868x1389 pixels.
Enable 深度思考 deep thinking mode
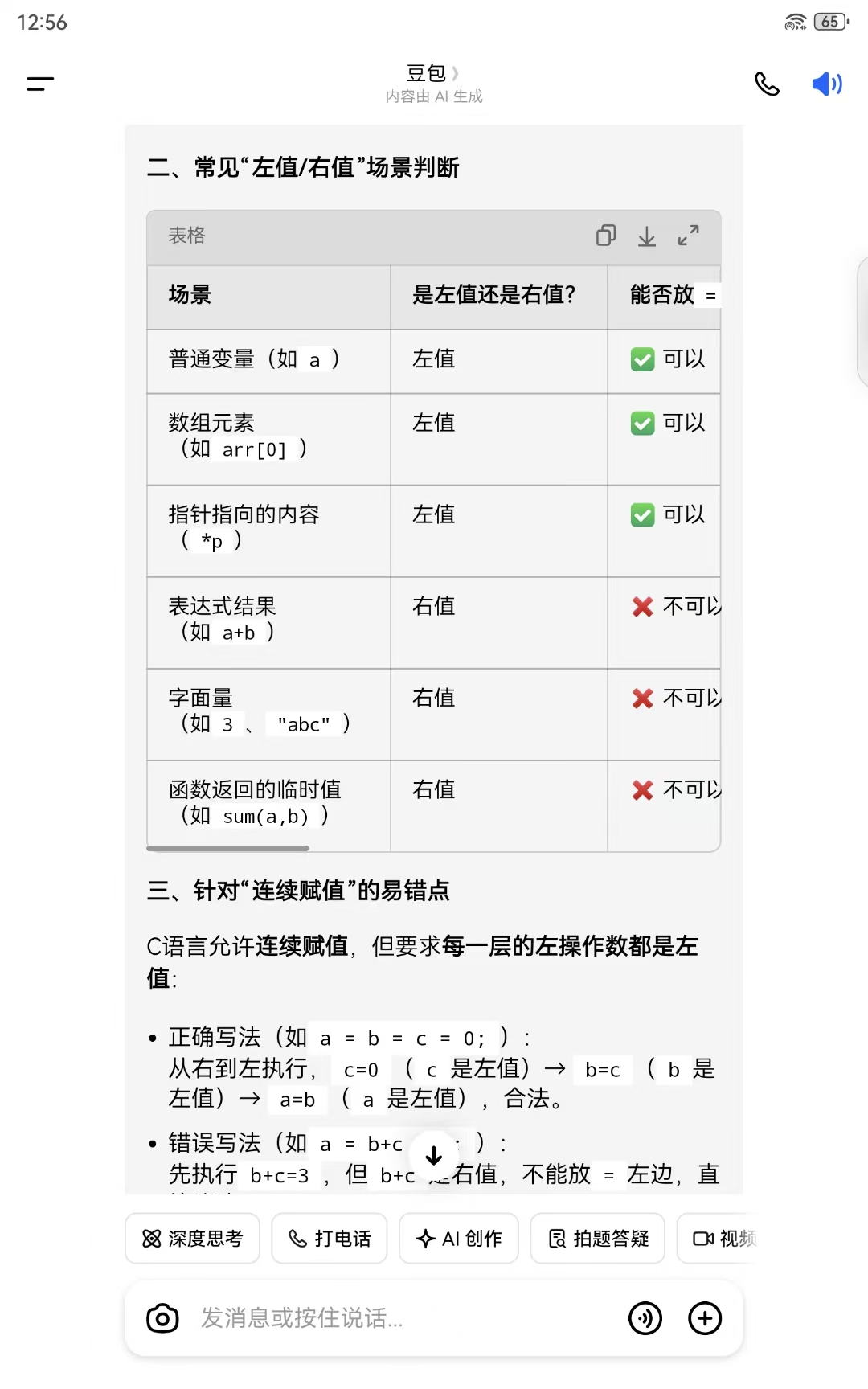192,1239
